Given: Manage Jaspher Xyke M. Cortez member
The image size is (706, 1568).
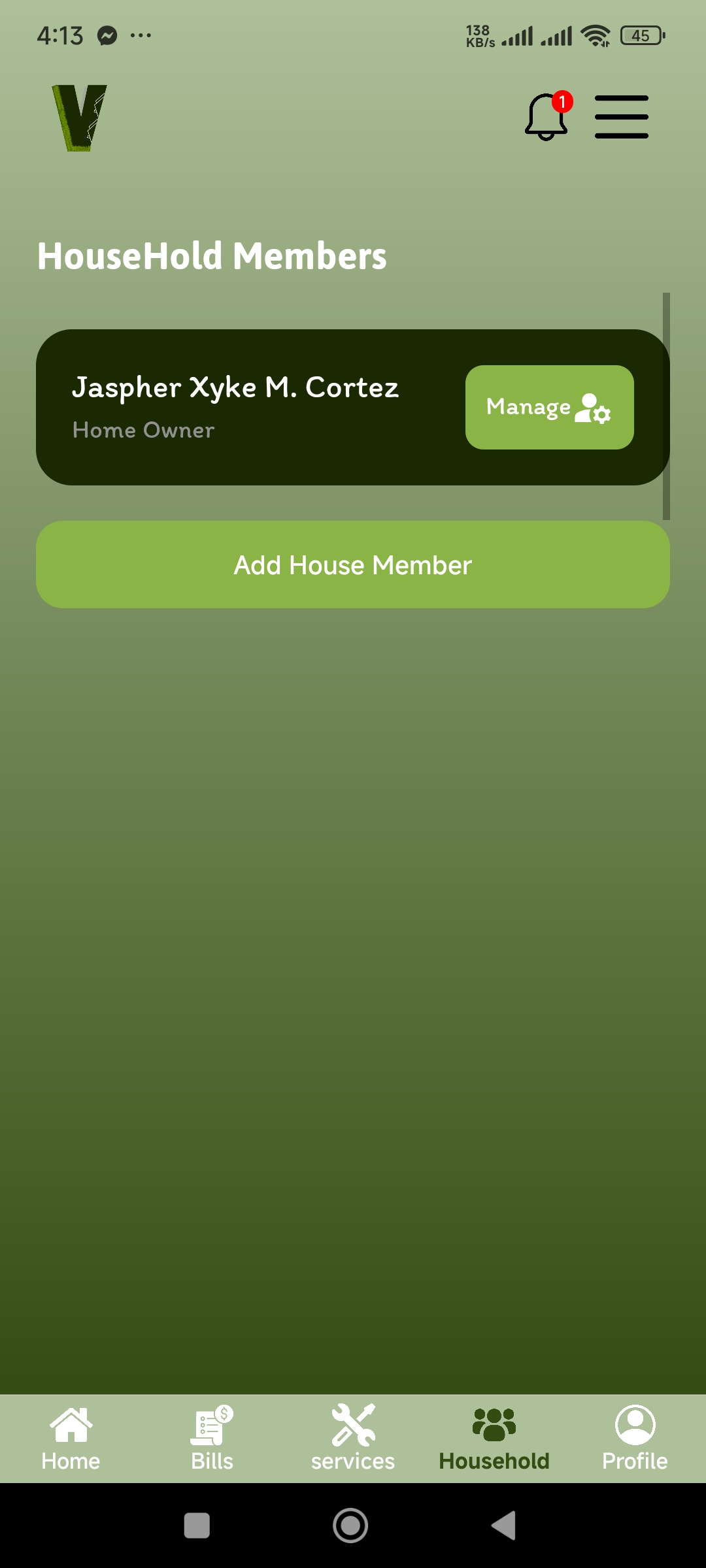Looking at the screenshot, I should (549, 407).
